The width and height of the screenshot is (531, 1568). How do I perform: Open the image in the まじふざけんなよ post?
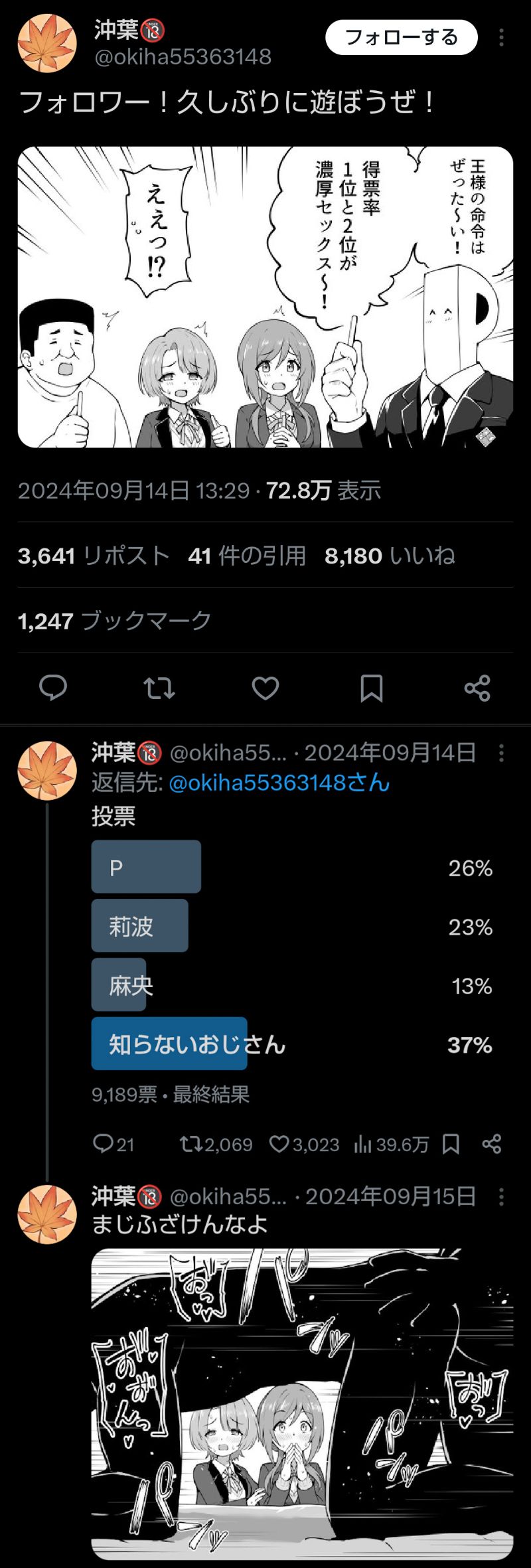coord(302,1403)
